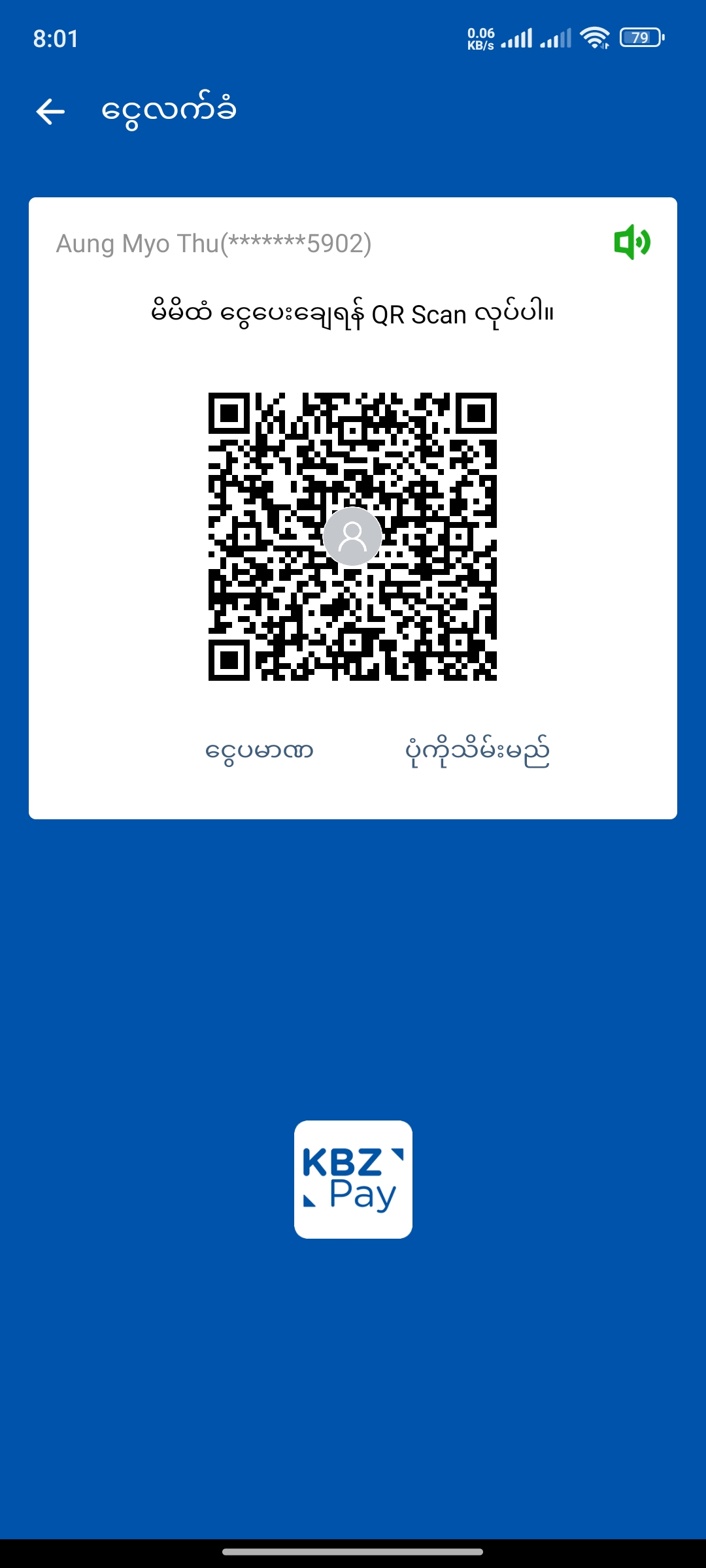Set amount via ငွေပမာဏ
Screen dimensions: 706x1568
click(x=260, y=751)
